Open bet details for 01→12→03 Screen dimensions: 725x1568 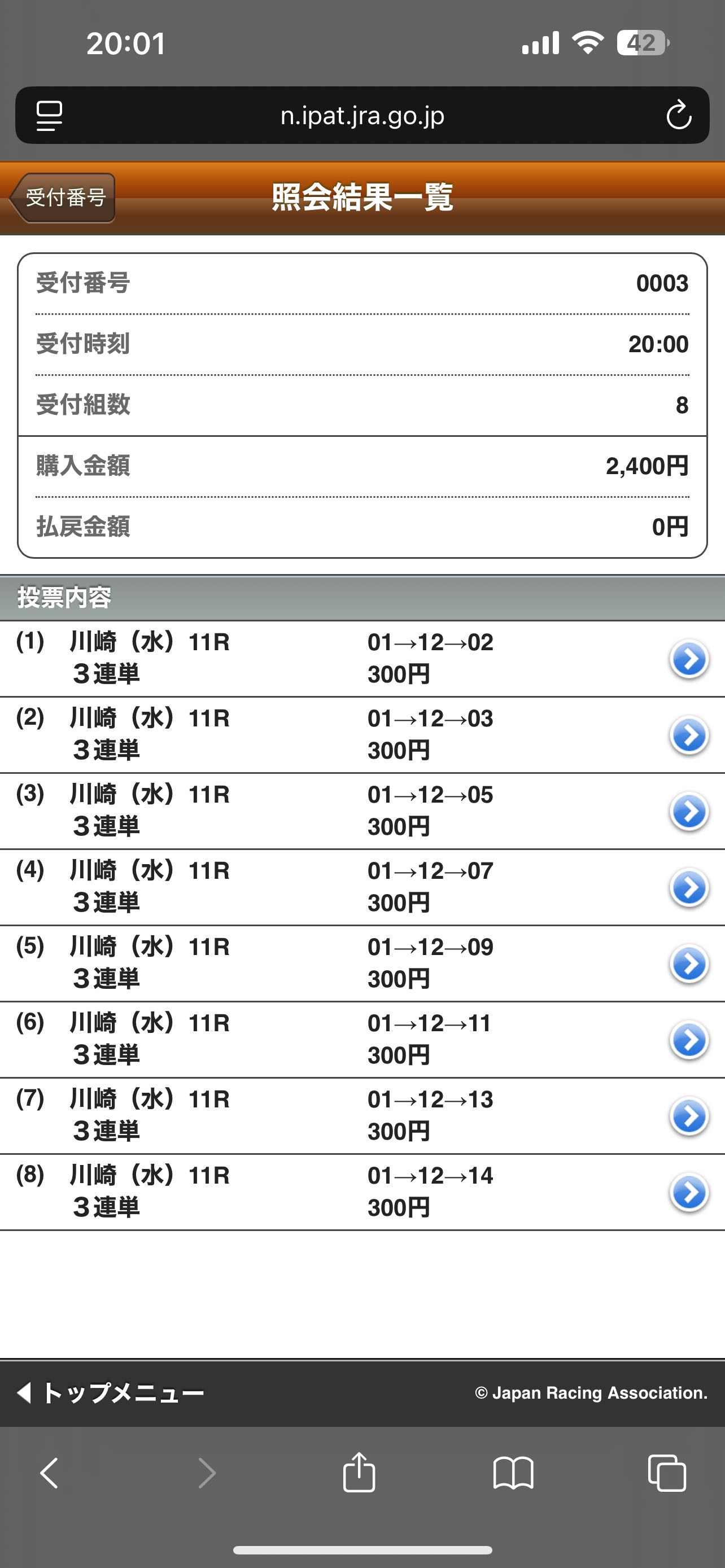(362, 735)
